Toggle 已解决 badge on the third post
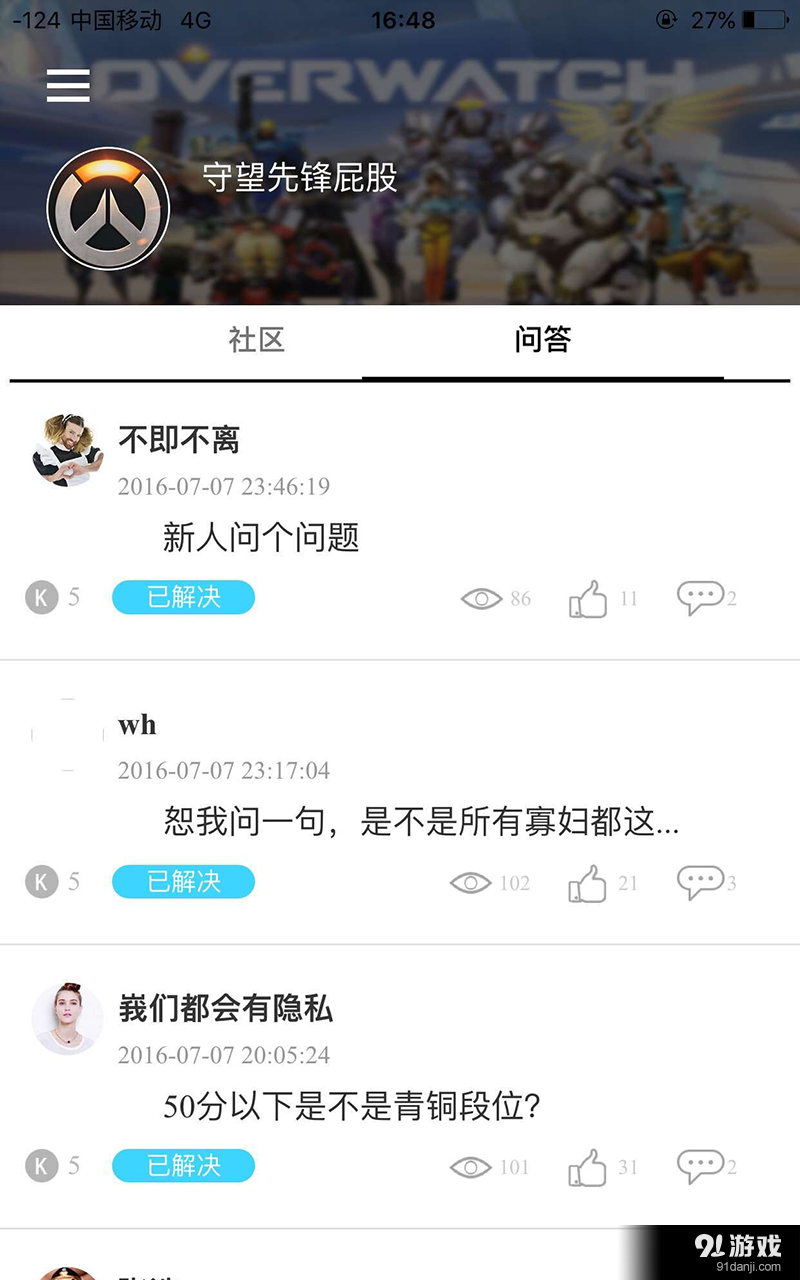This screenshot has height=1280, width=800. 183,1166
